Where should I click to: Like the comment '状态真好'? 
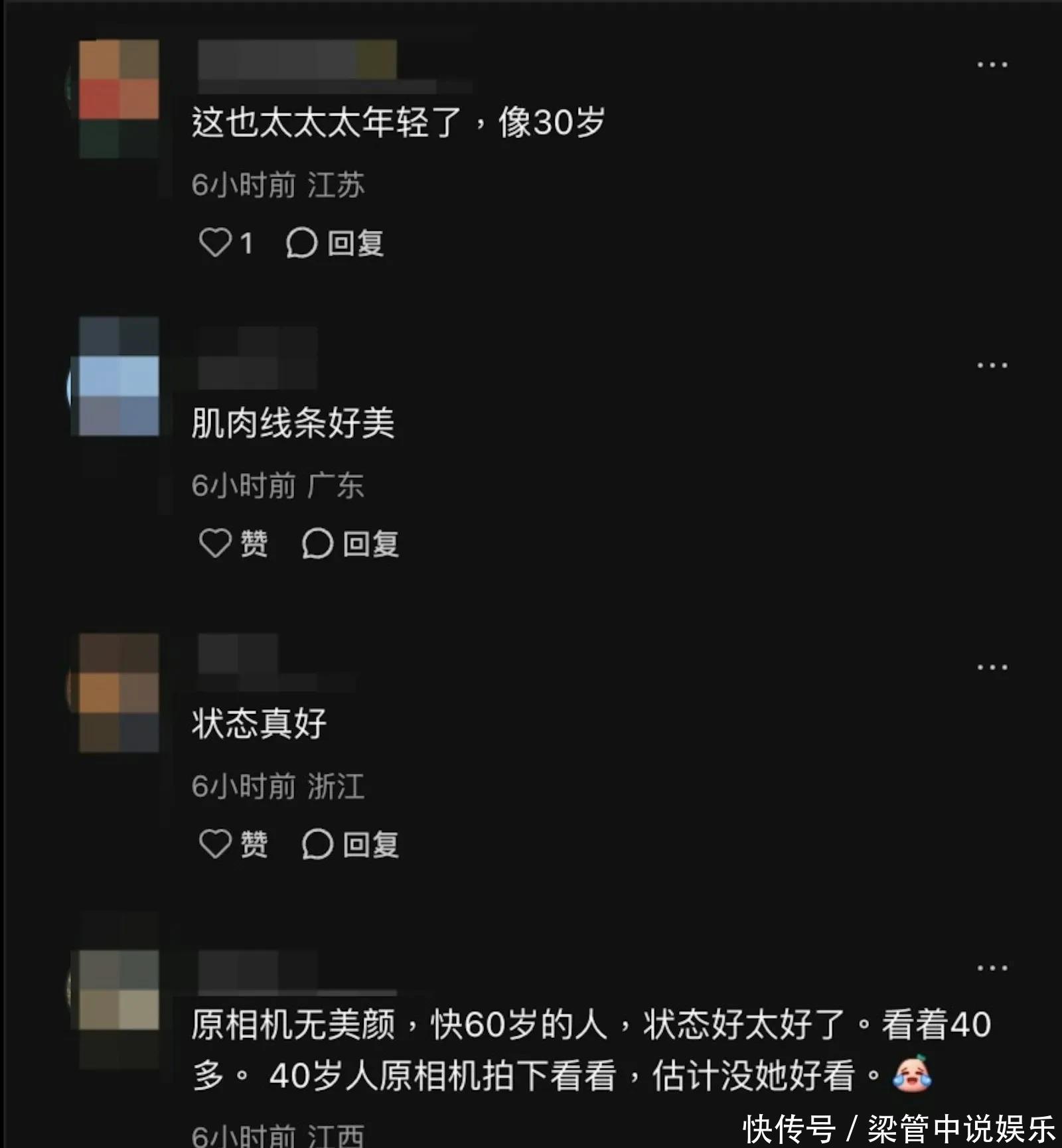215,844
